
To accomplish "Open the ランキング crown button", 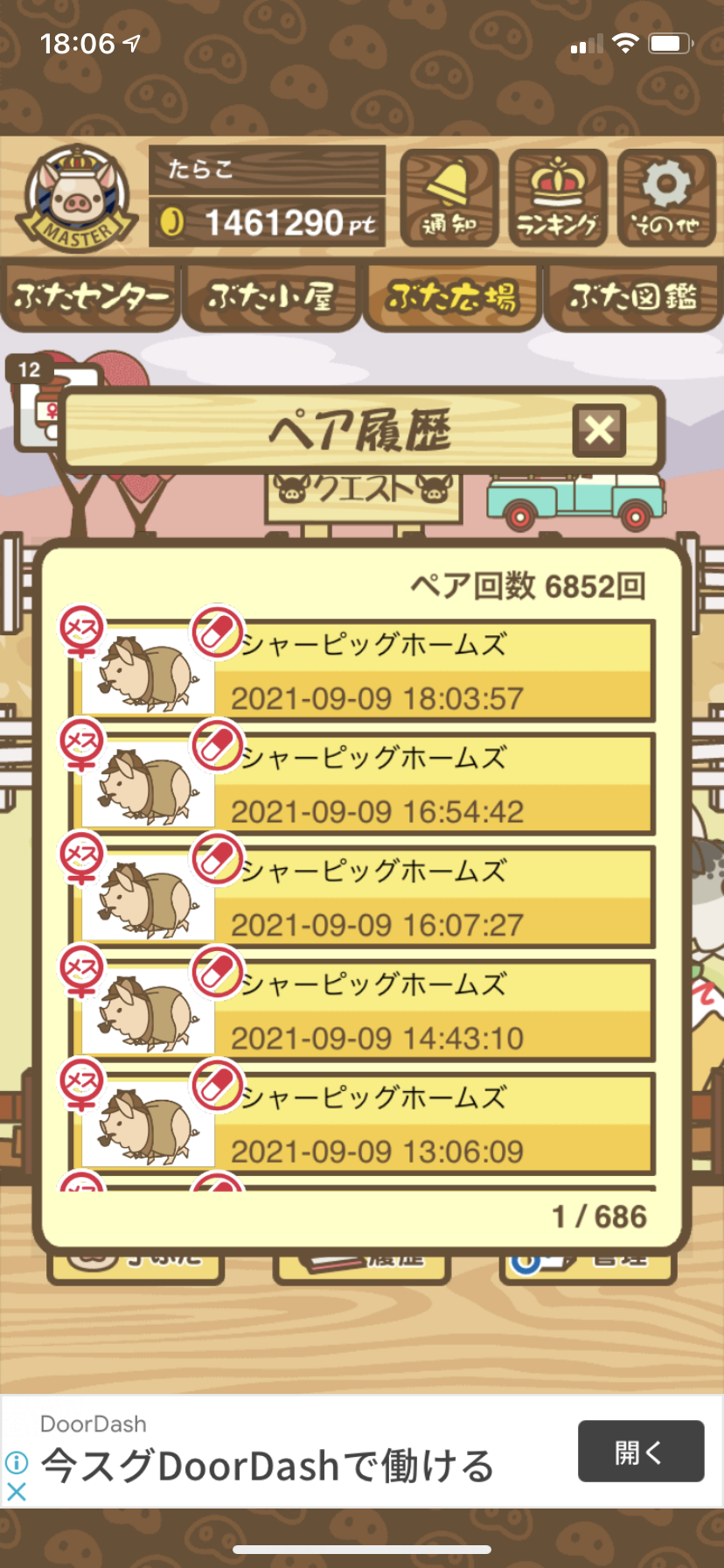I will point(558,199).
